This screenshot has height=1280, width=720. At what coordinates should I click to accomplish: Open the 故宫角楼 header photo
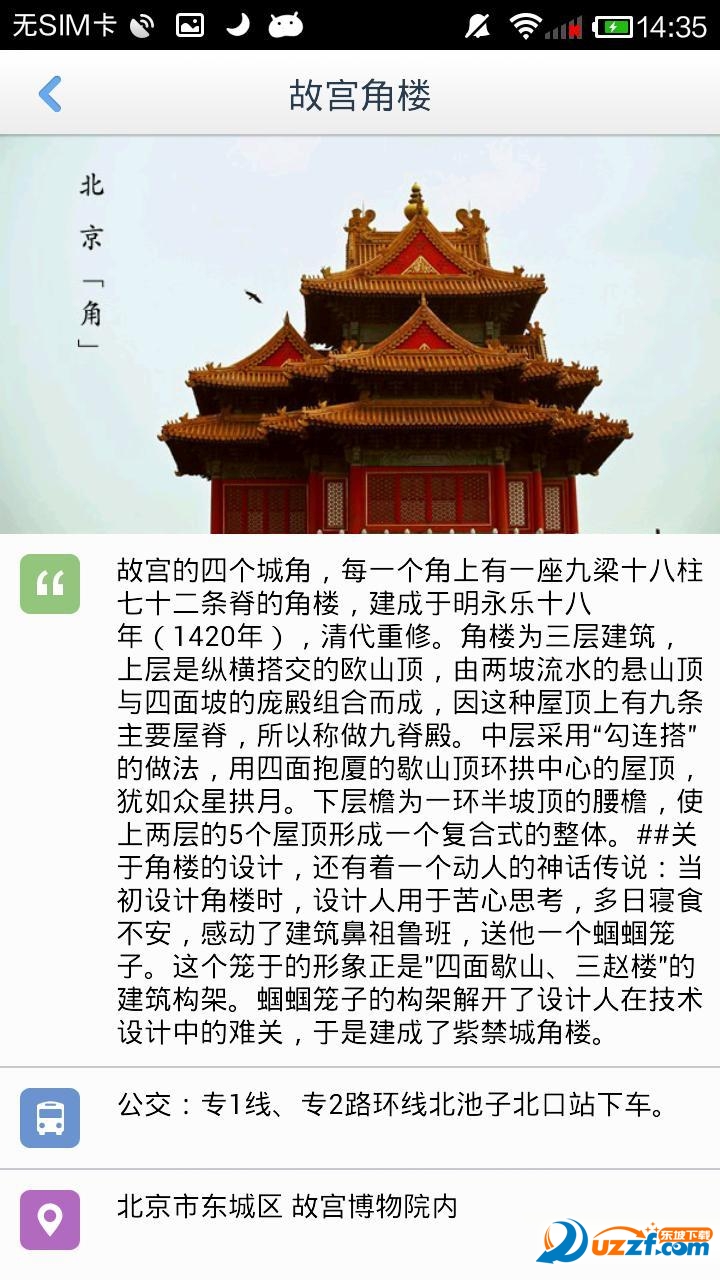click(360, 334)
